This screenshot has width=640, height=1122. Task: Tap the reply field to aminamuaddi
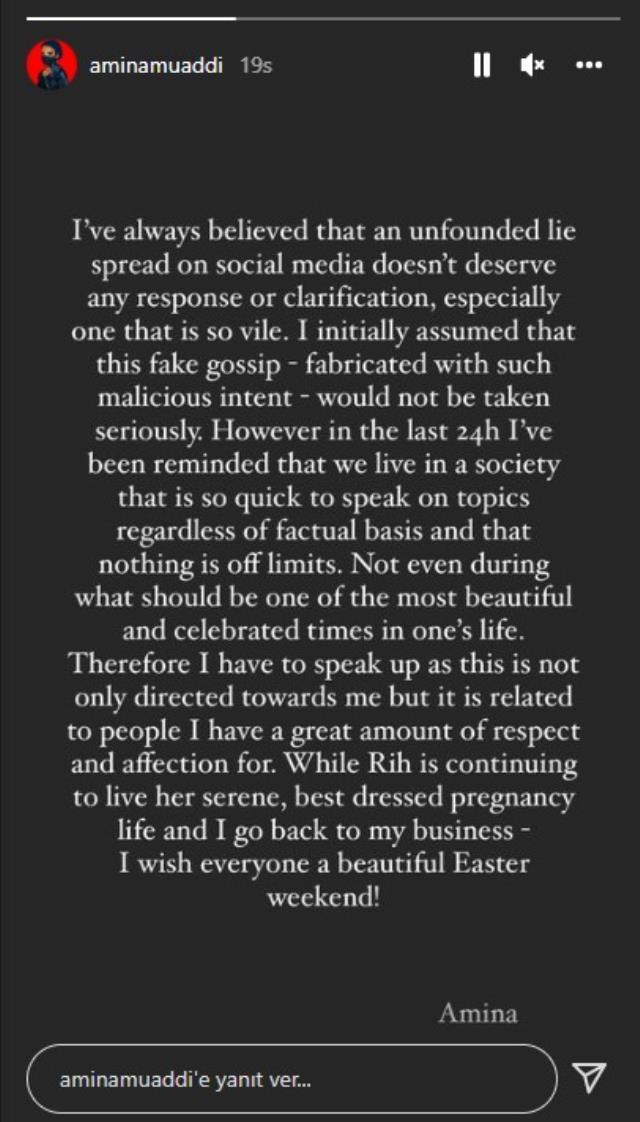coord(290,1079)
